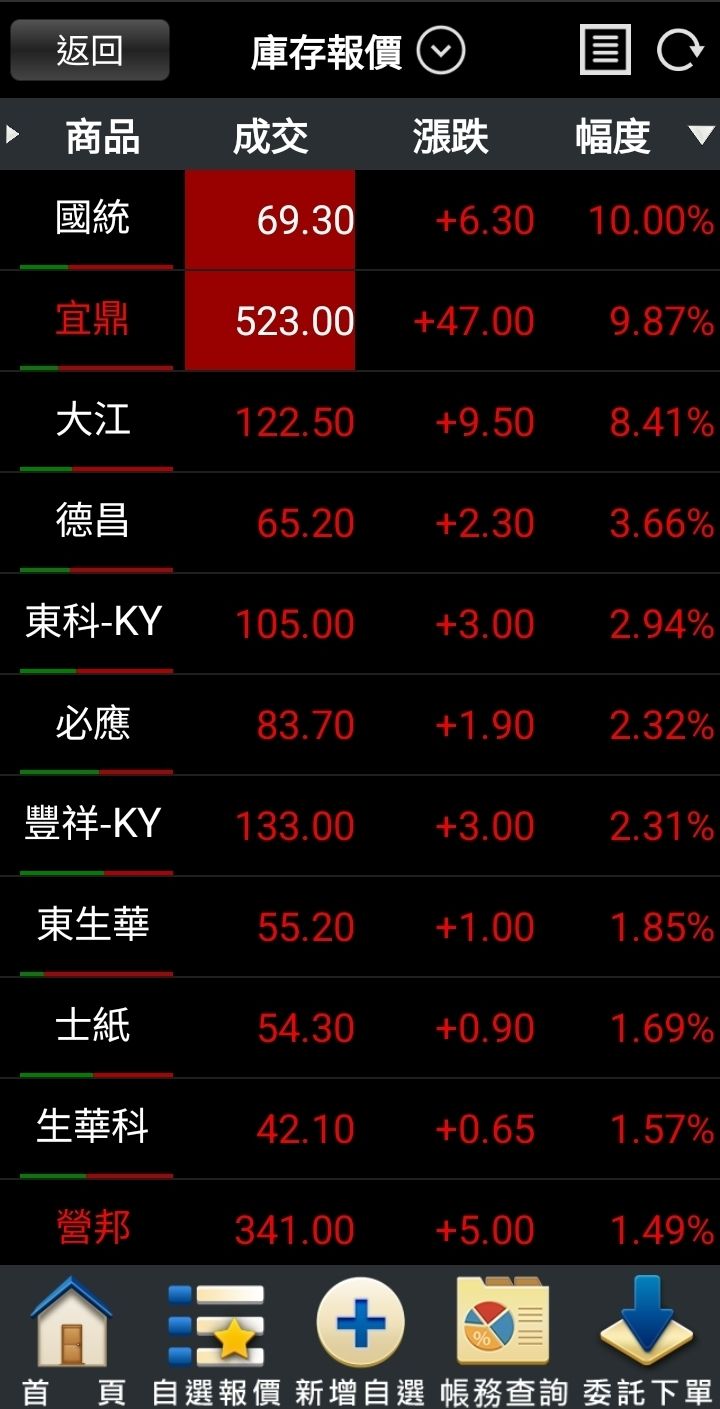Image resolution: width=720 pixels, height=1409 pixels.
Task: Go to 委託下單 order placement
Action: tap(647, 1338)
